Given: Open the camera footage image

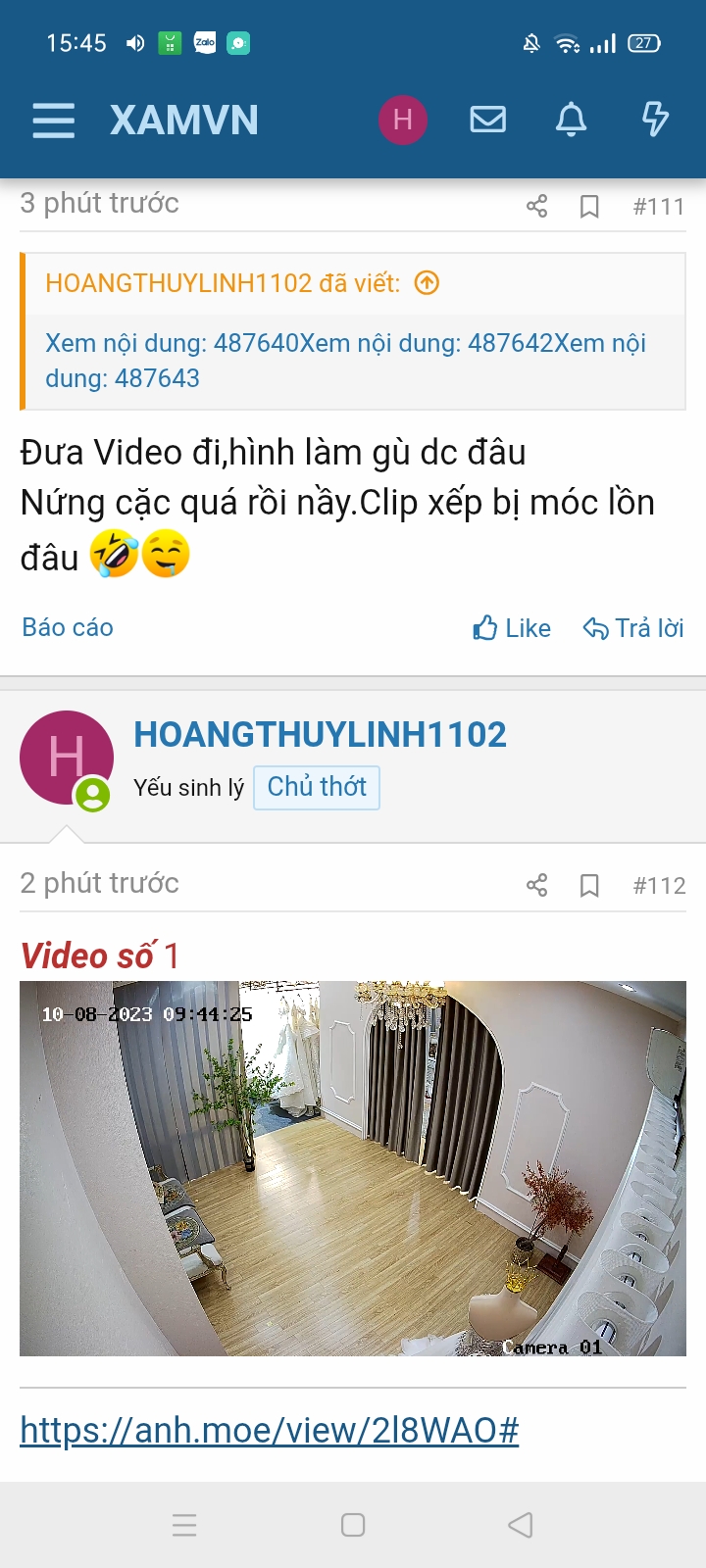Looking at the screenshot, I should (353, 1168).
